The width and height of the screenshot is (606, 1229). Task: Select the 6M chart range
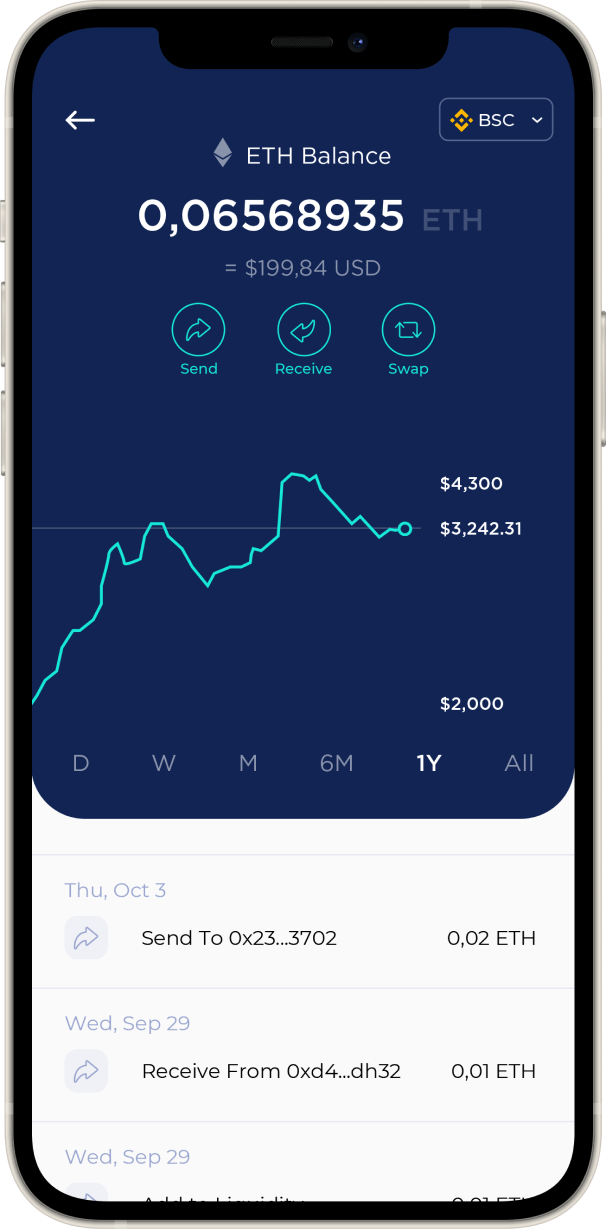pyautogui.click(x=337, y=764)
